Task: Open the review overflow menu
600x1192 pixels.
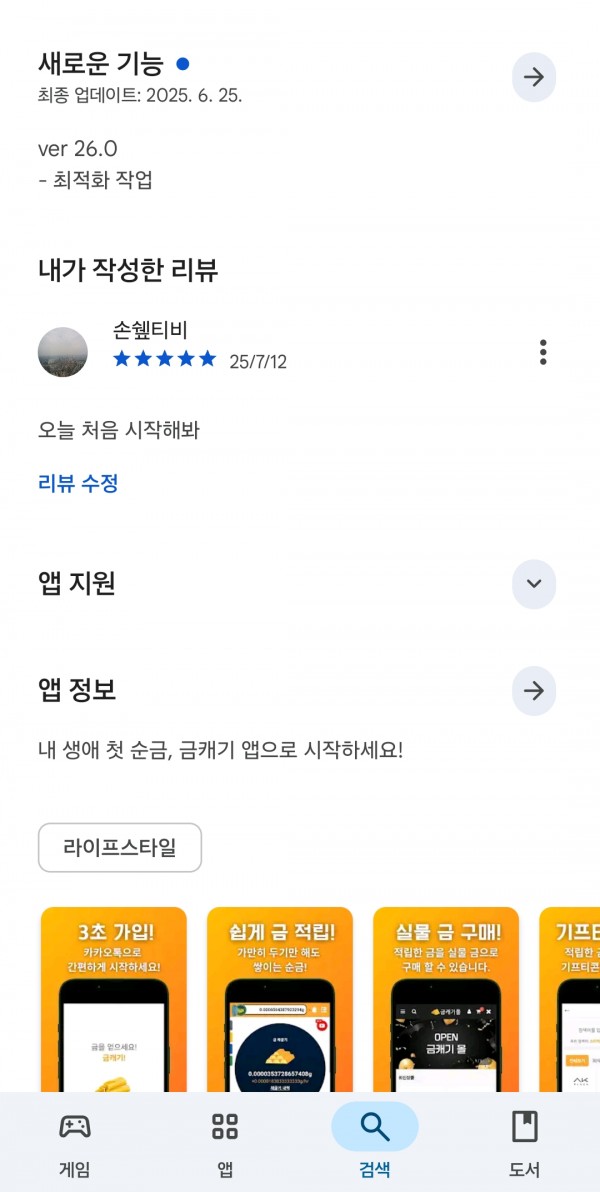Action: click(542, 352)
